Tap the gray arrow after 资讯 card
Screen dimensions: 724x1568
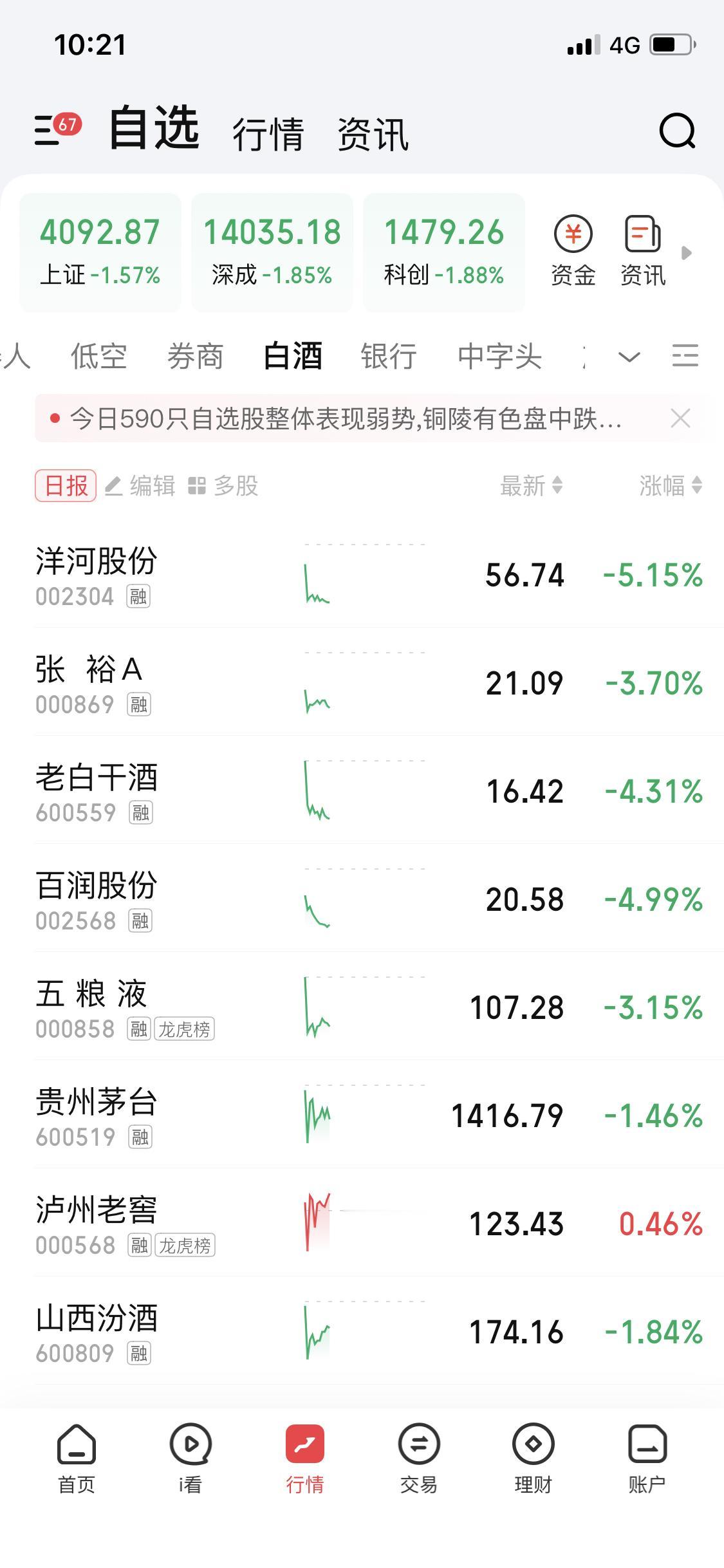point(688,253)
